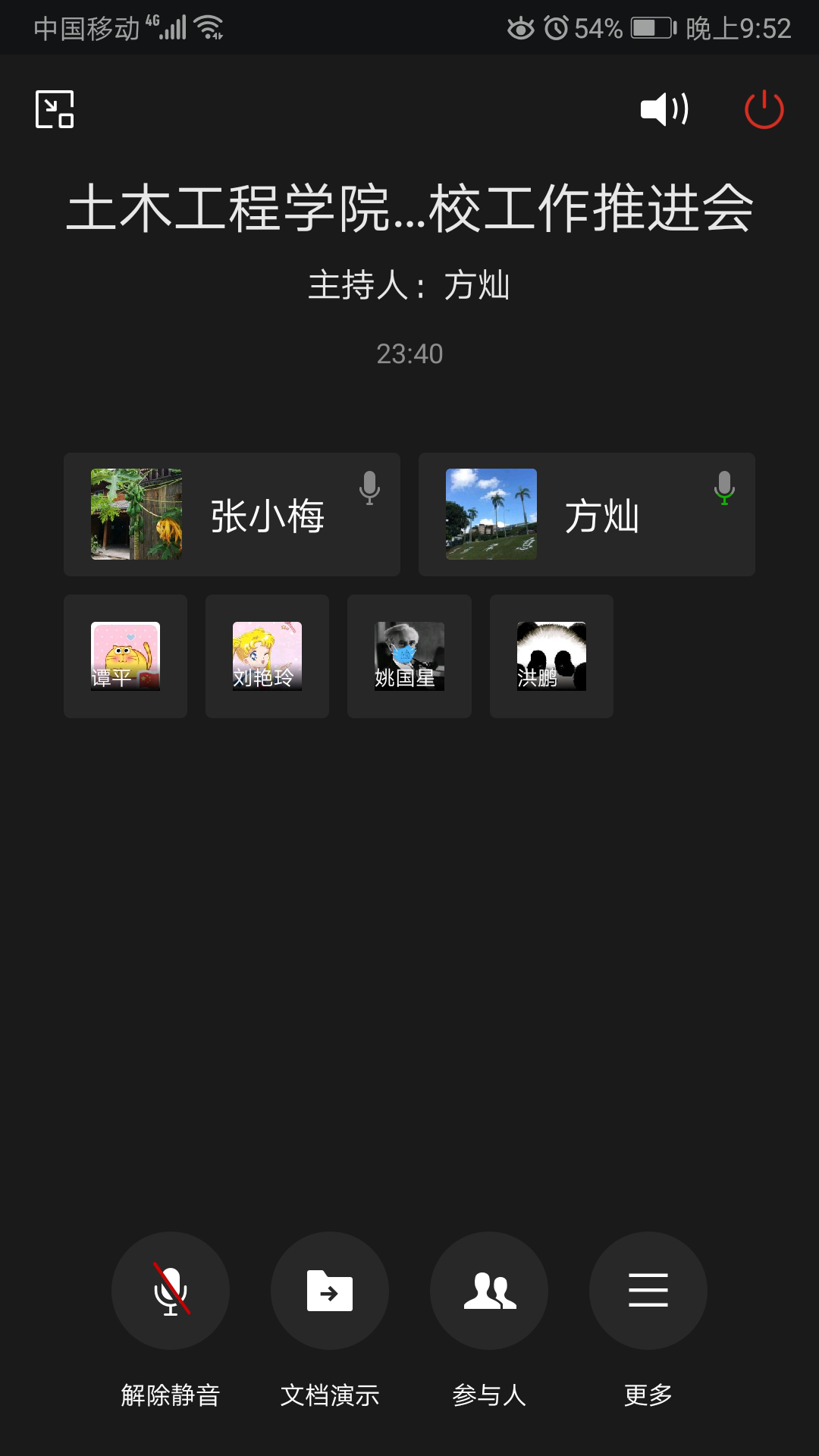Image resolution: width=819 pixels, height=1456 pixels.
Task: Select participant 谭平
Action: (125, 656)
